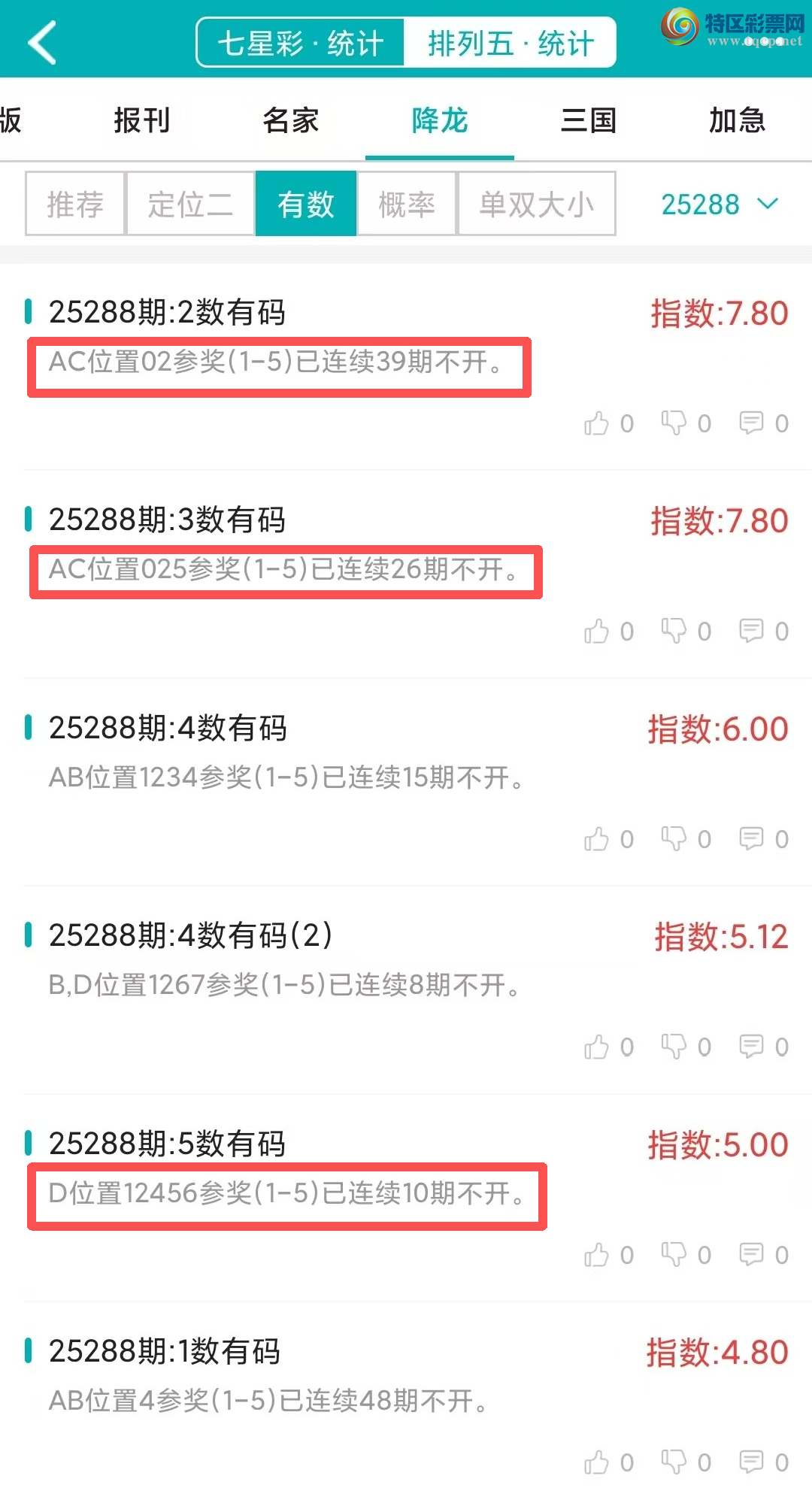Switch to the 有数 filter
812x1506 pixels.
306,204
